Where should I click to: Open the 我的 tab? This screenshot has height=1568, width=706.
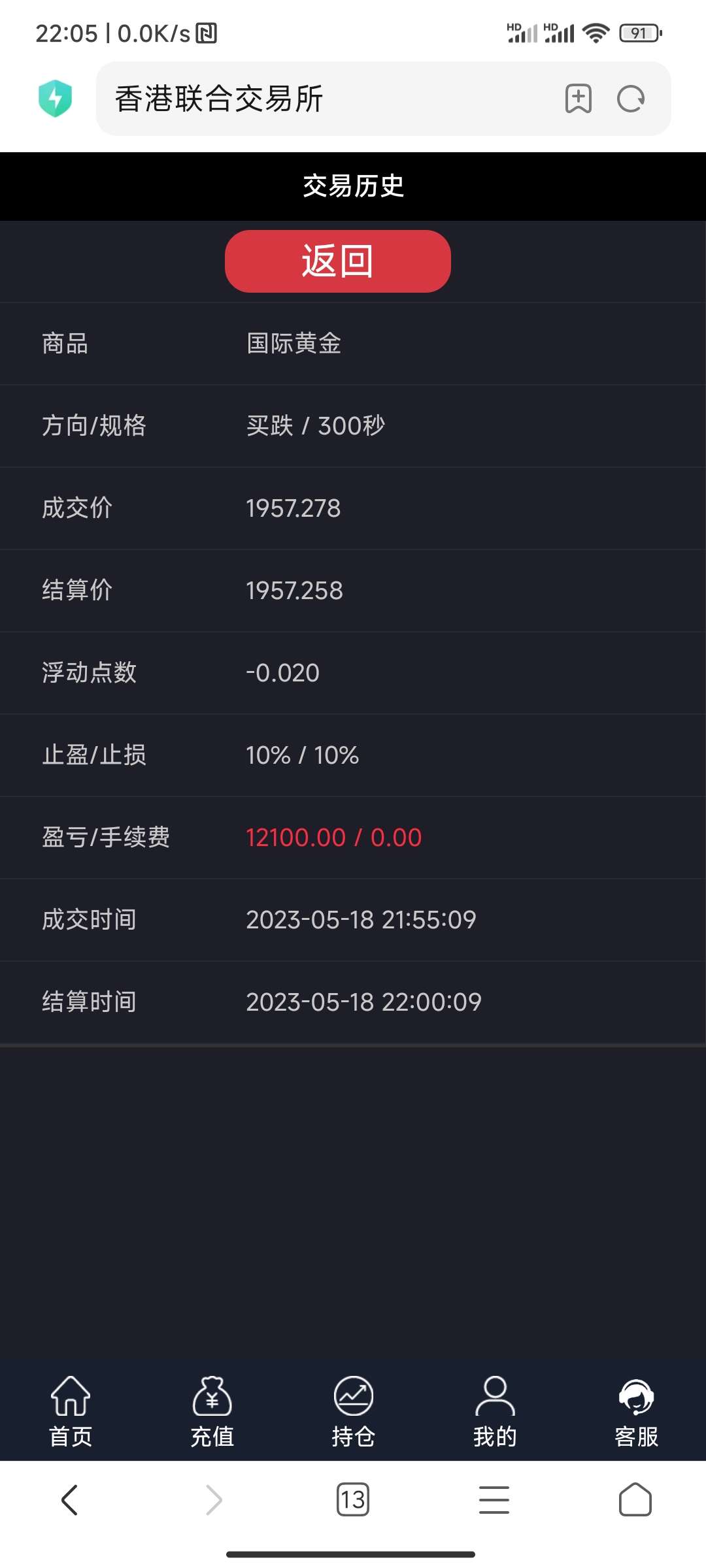pos(495,1411)
